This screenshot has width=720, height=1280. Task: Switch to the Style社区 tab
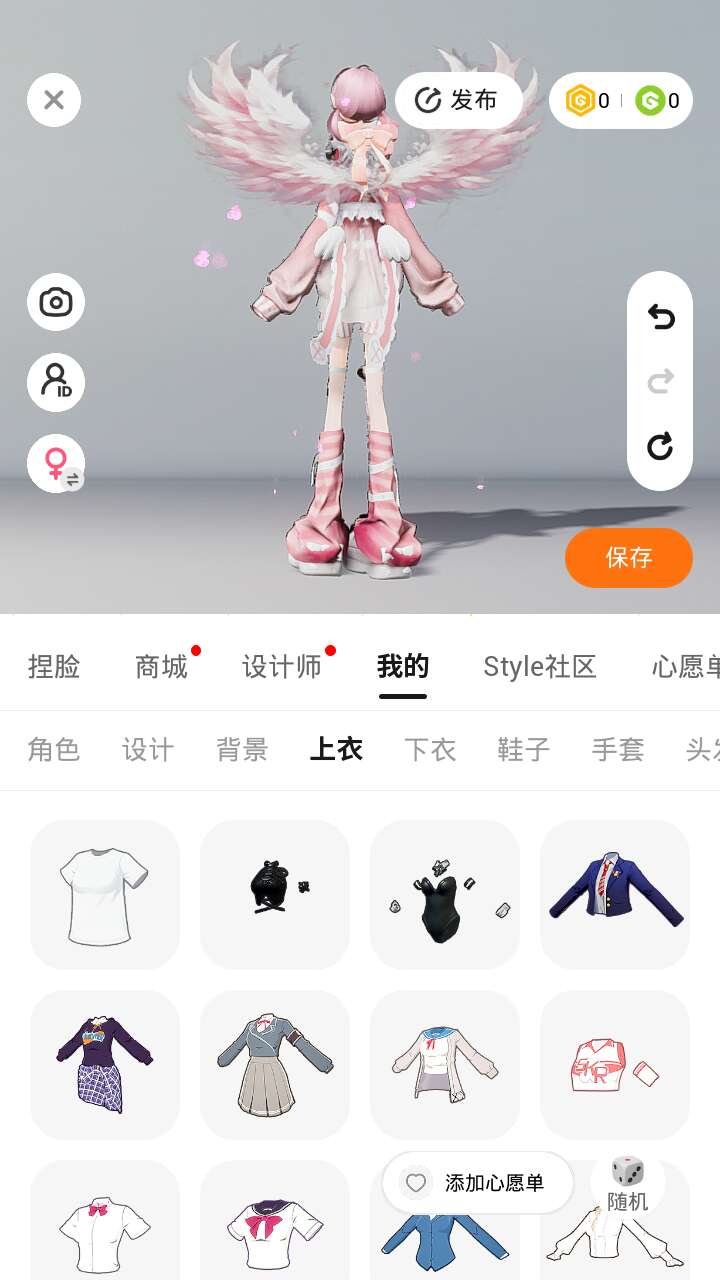point(540,667)
